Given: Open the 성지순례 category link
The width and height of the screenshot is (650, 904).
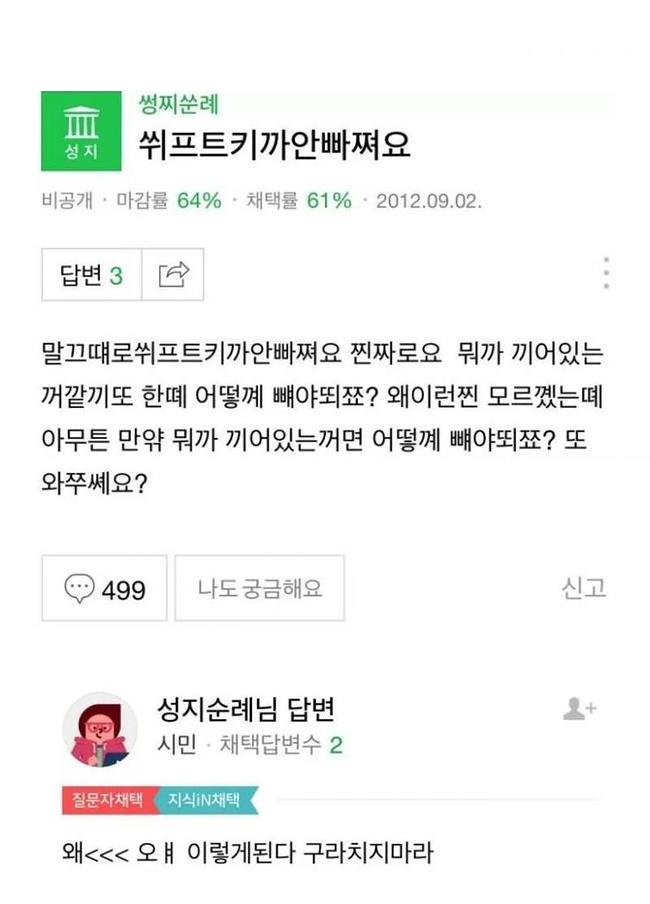Looking at the screenshot, I should 177,103.
